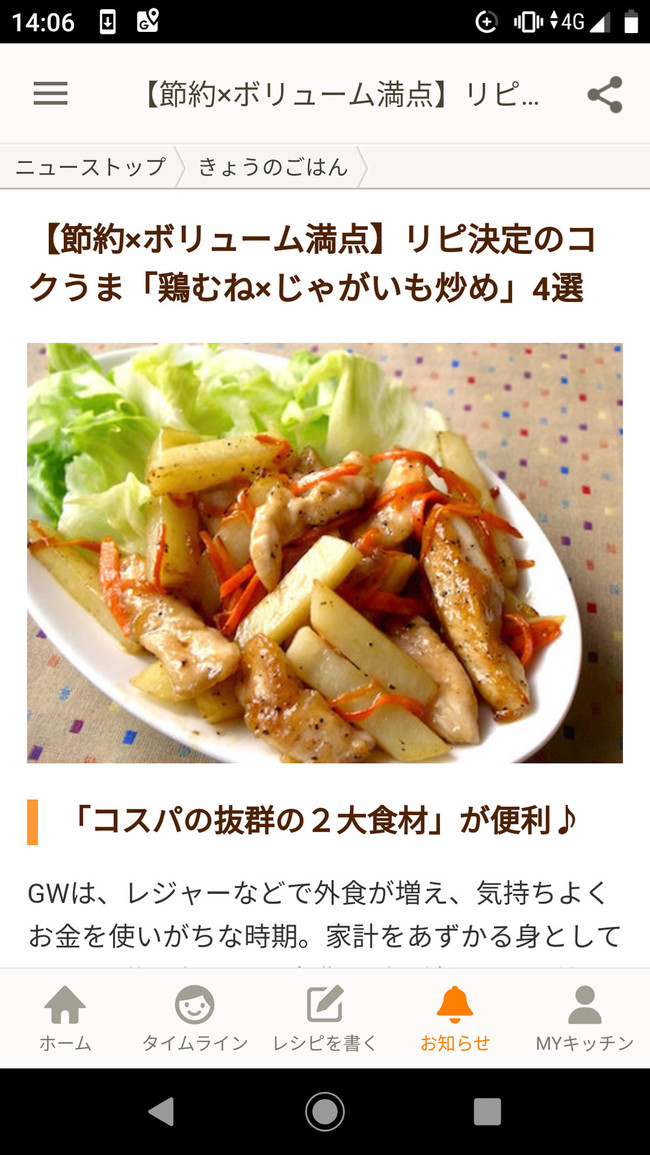Tap the system back button
Viewport: 650px width, 1155px height.
161,1111
